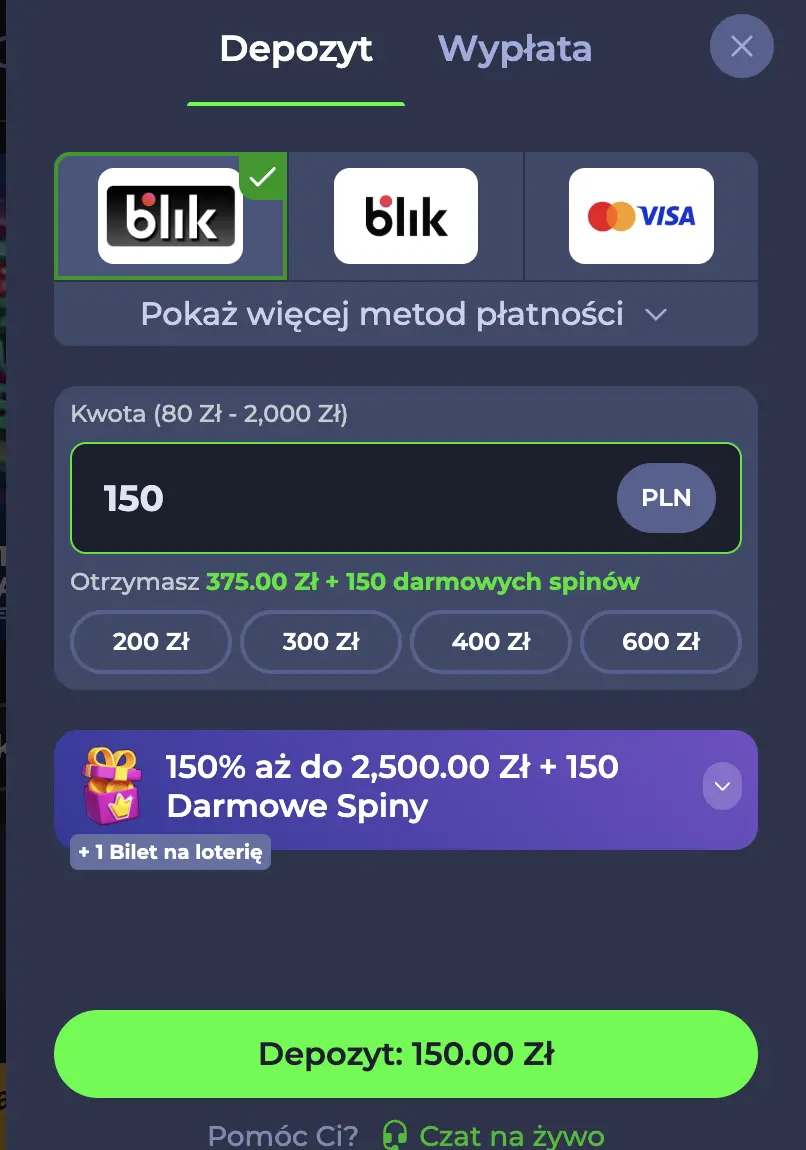The height and width of the screenshot is (1150, 806).
Task: Switch payment selection to the card option
Action: [x=640, y=216]
